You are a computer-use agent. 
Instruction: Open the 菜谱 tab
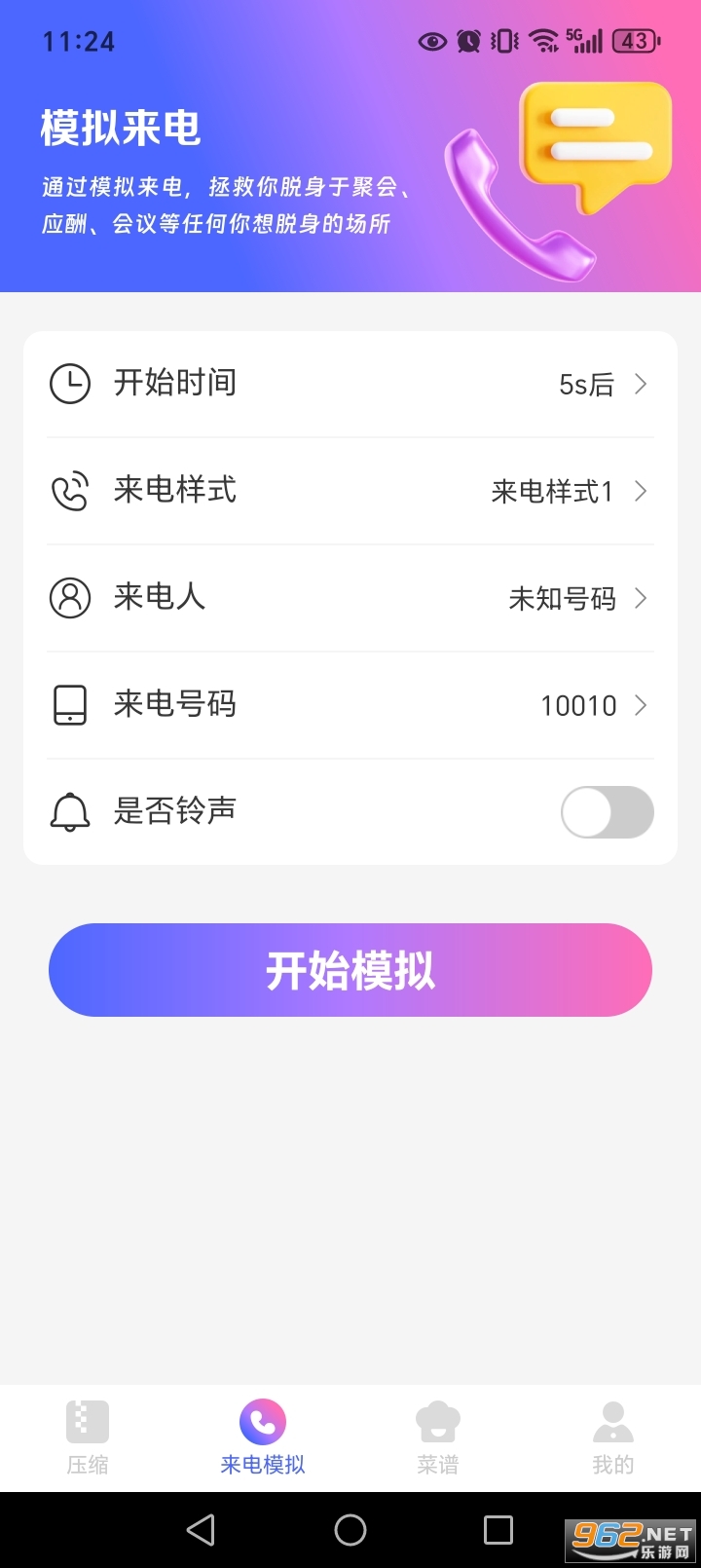click(x=437, y=1436)
